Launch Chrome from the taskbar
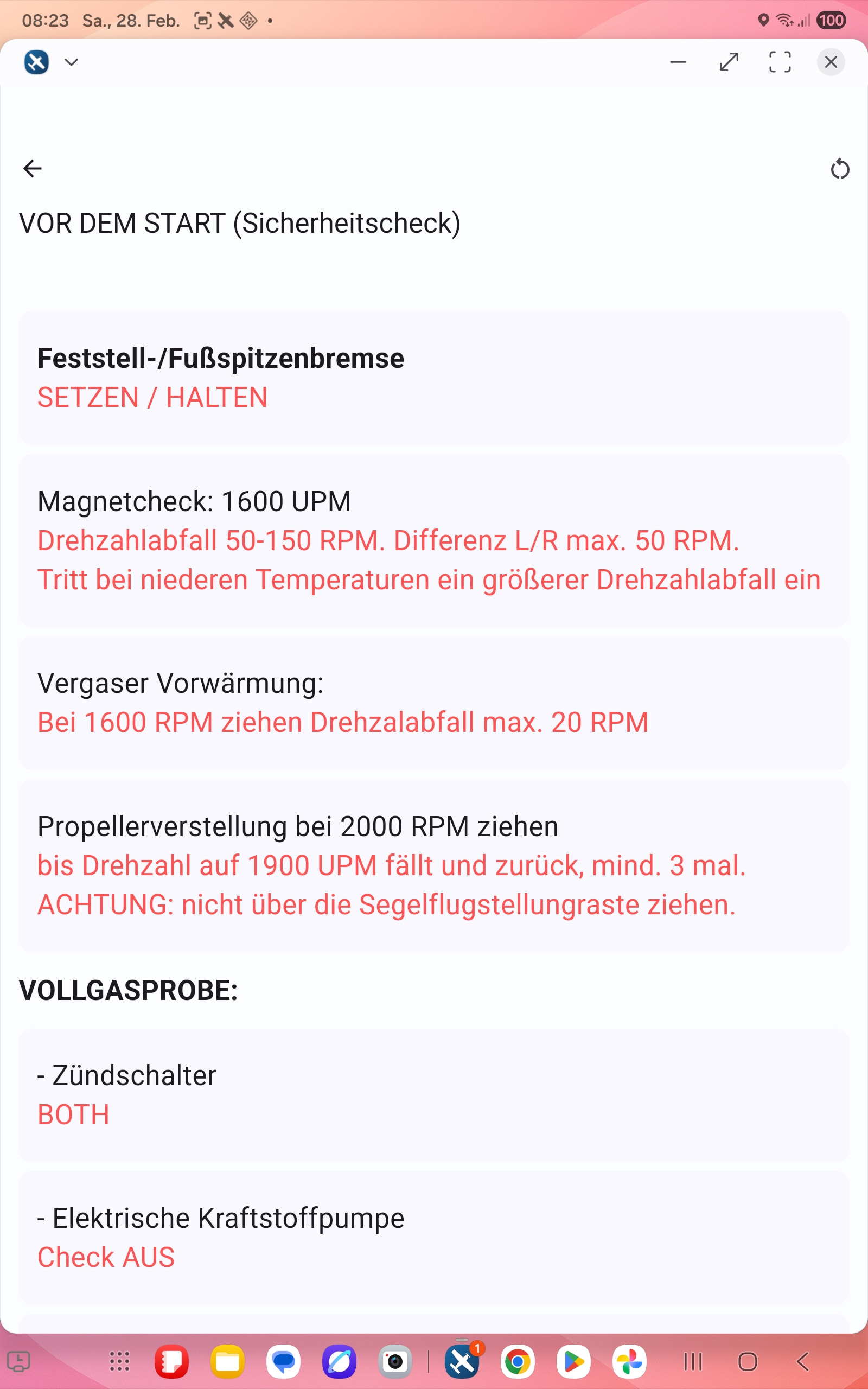Screen dimensions: 868x1389 coord(517,1361)
